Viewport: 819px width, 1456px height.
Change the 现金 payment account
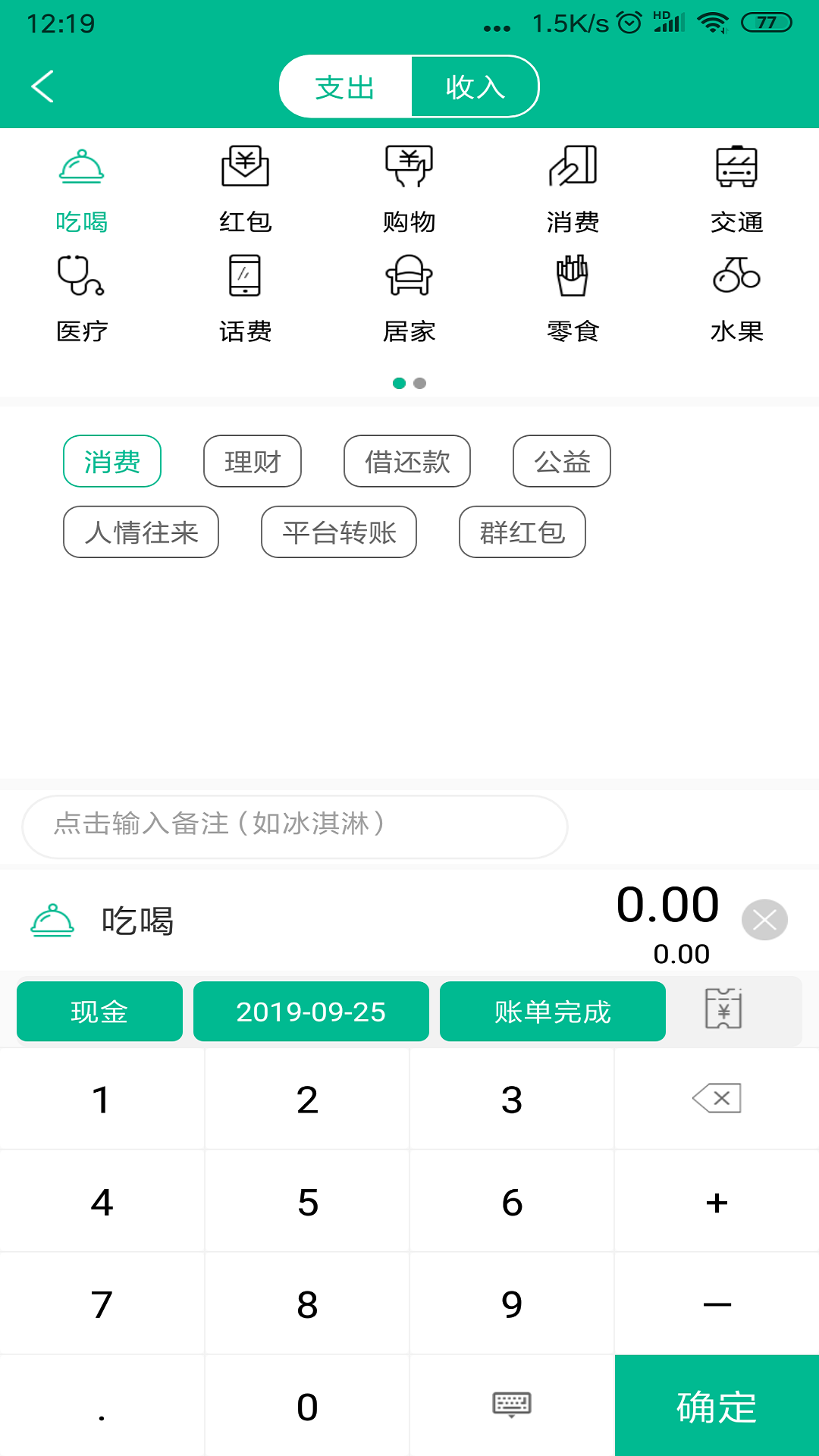99,1012
